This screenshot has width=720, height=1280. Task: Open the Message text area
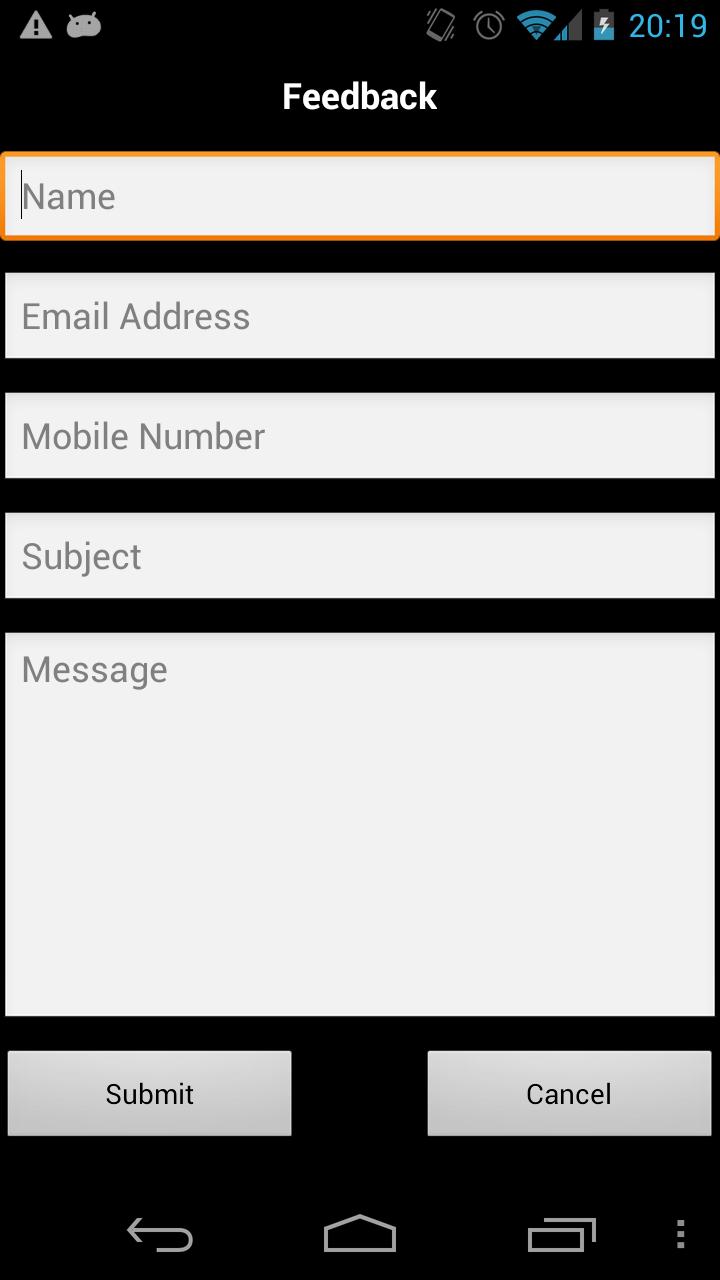coord(360,824)
